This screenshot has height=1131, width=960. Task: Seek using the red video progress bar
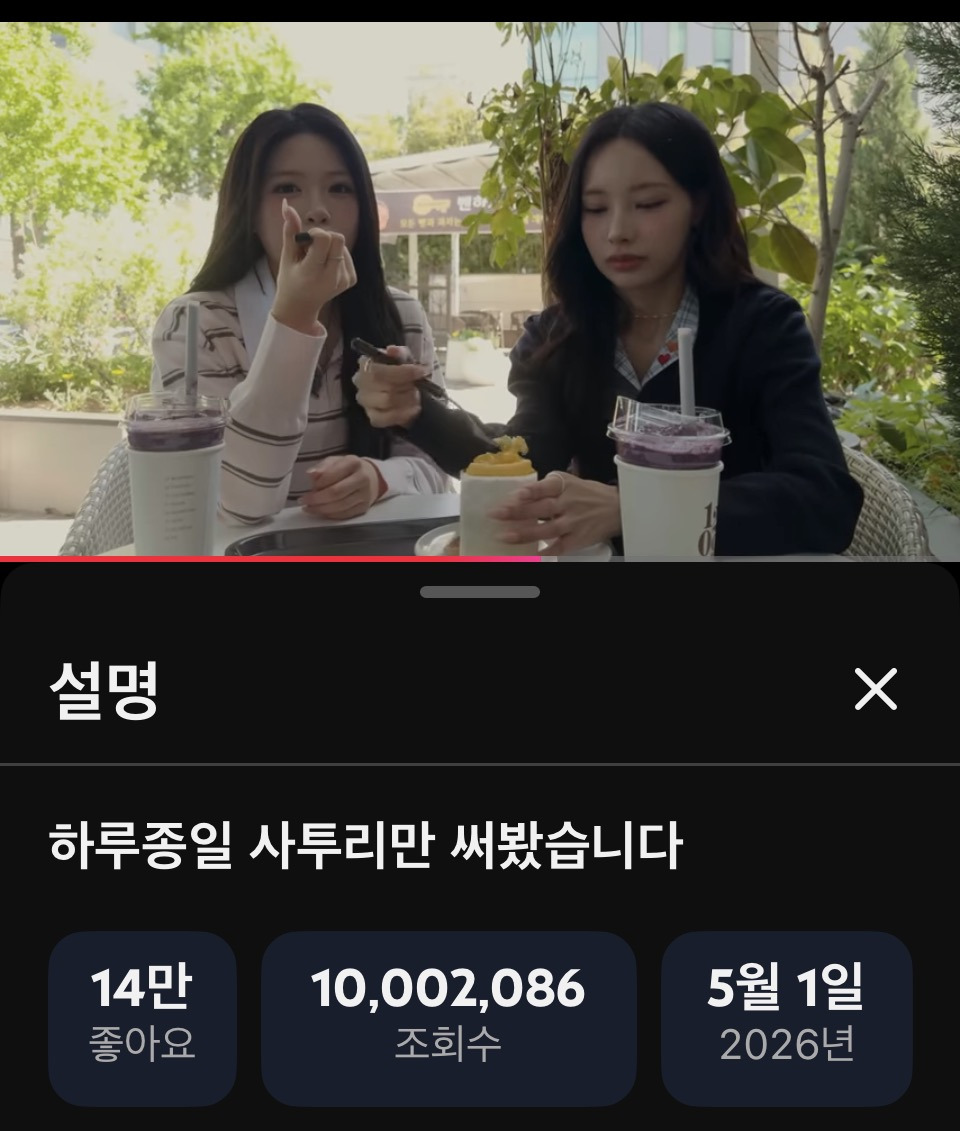tap(480, 558)
